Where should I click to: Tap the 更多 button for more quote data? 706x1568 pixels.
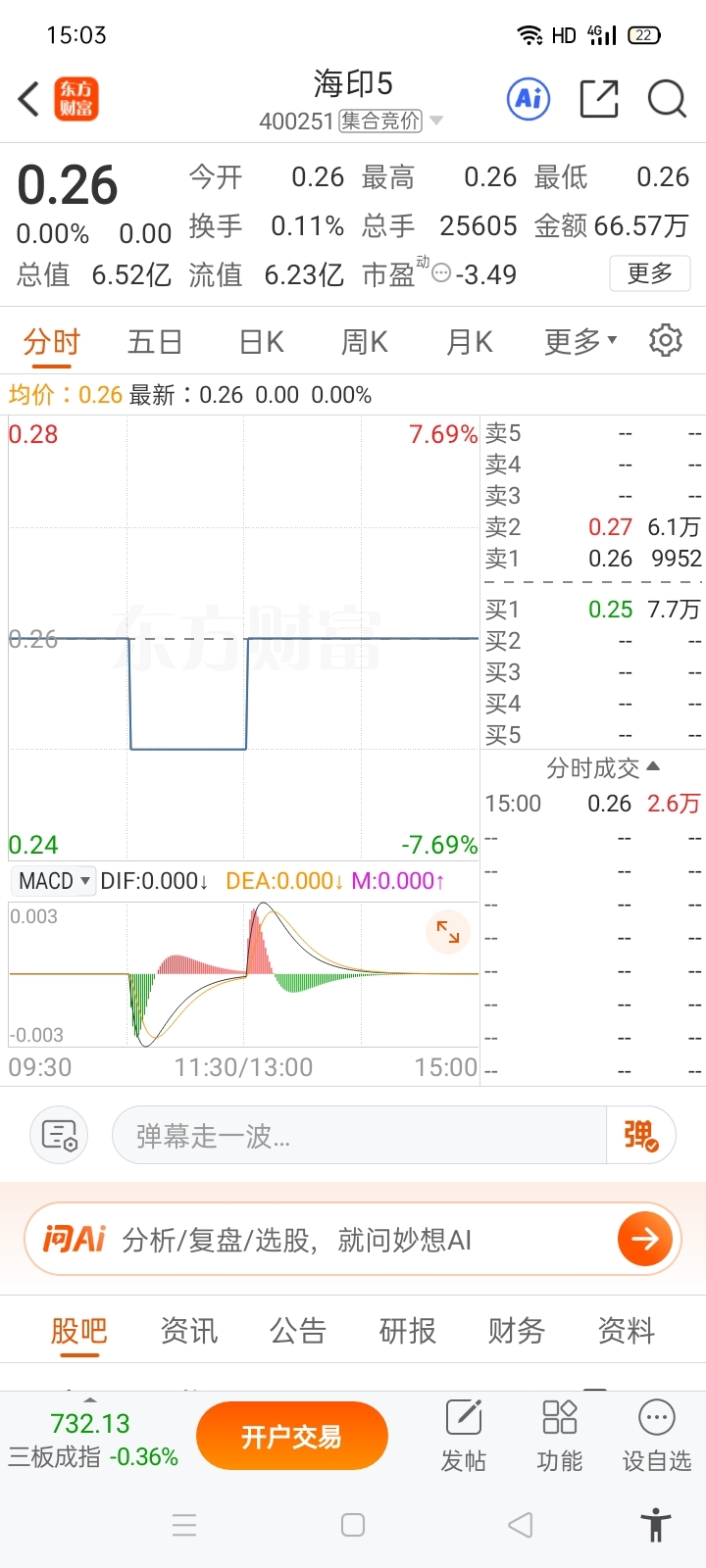click(x=650, y=273)
